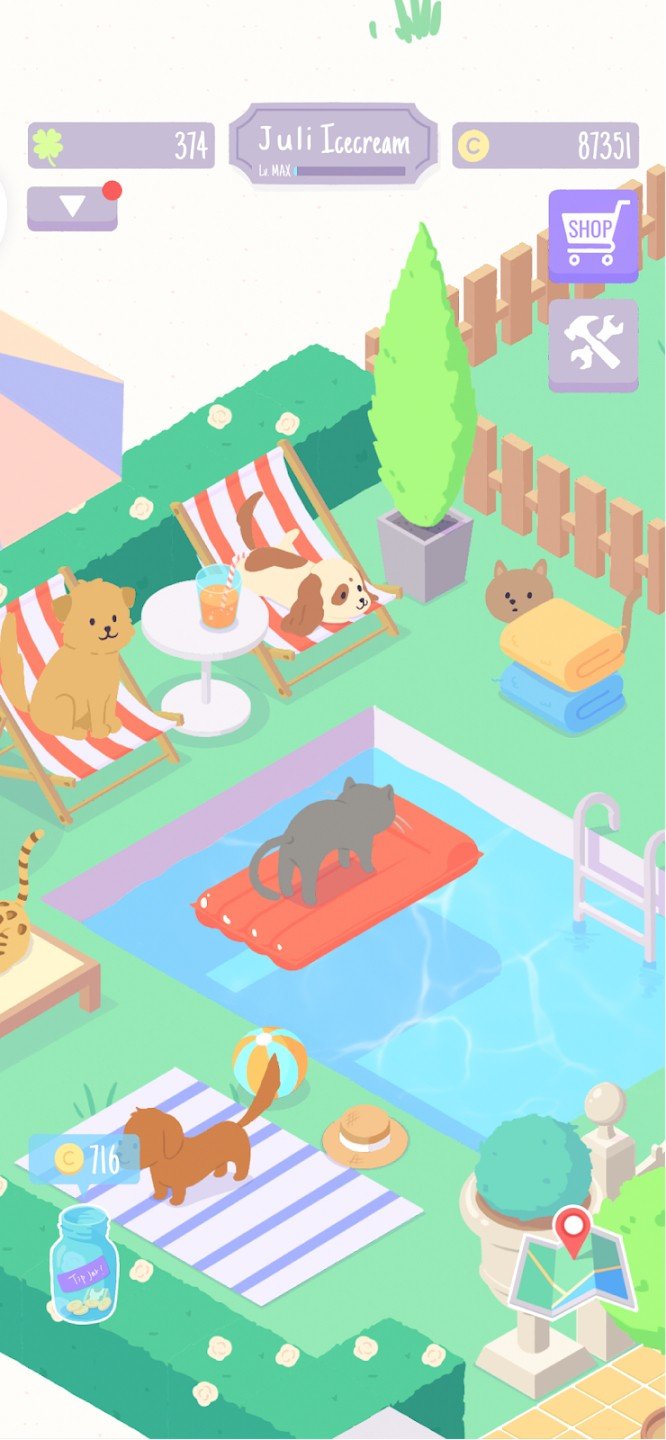Tap the coin balance bar
This screenshot has height=1440, width=666.
[x=545, y=146]
